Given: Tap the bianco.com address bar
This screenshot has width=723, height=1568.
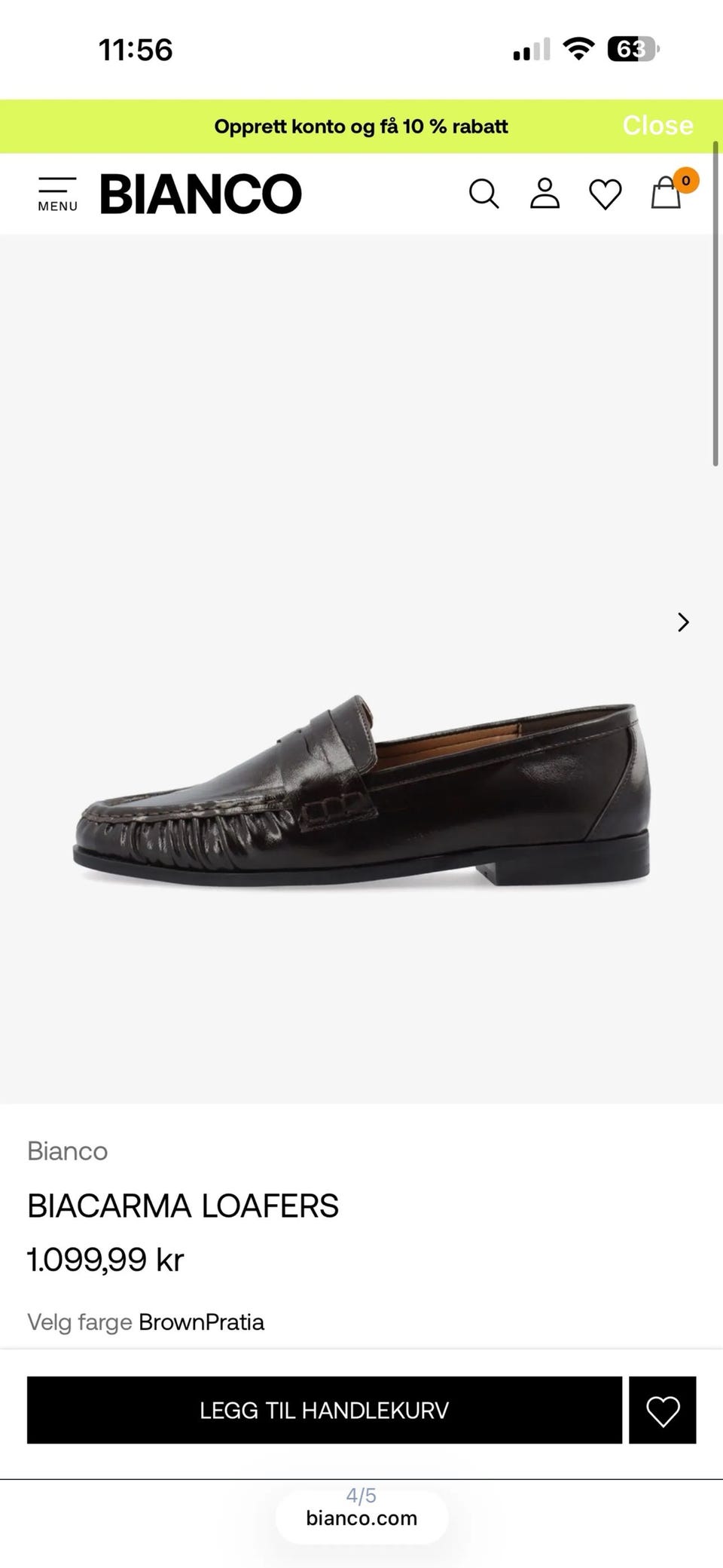Looking at the screenshot, I should pyautogui.click(x=361, y=1518).
